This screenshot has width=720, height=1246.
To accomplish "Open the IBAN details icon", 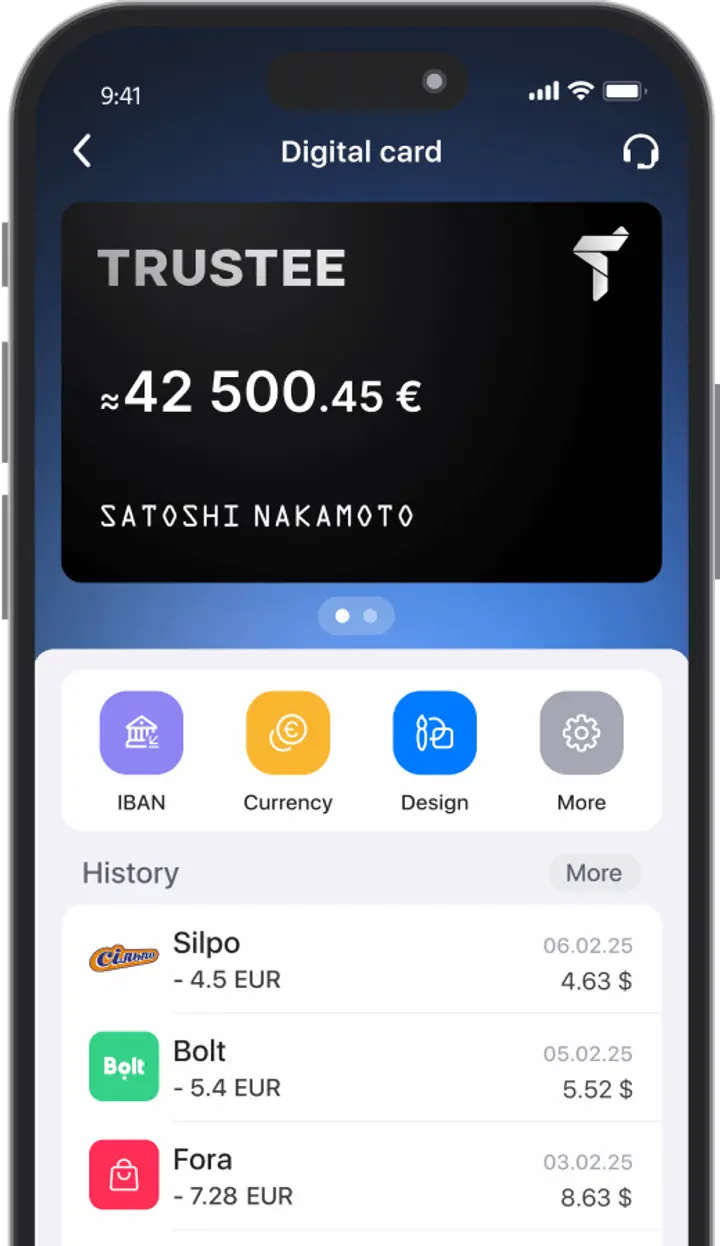I will pos(141,731).
